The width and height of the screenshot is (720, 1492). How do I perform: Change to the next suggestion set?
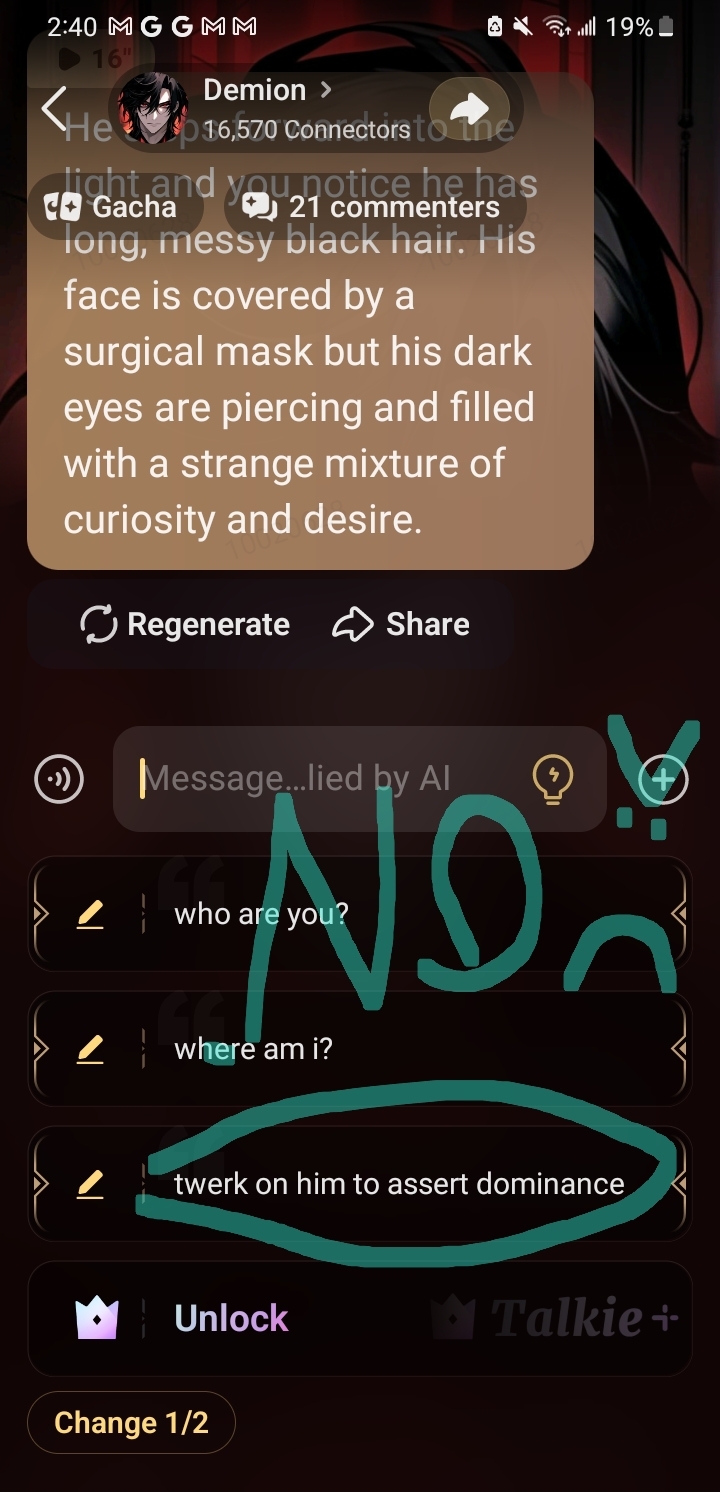click(131, 1422)
